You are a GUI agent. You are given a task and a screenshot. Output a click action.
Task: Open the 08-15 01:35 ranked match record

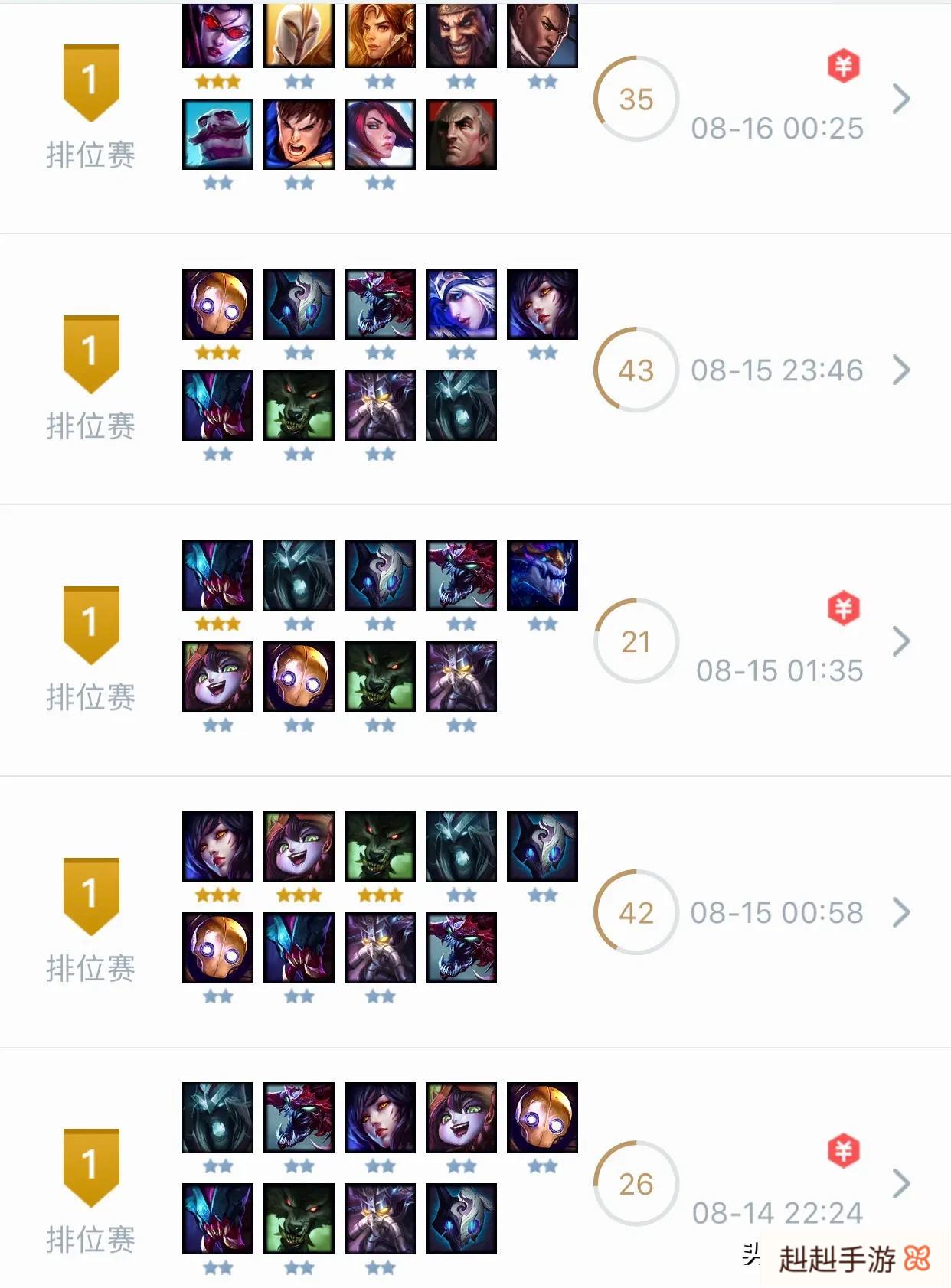(x=900, y=641)
